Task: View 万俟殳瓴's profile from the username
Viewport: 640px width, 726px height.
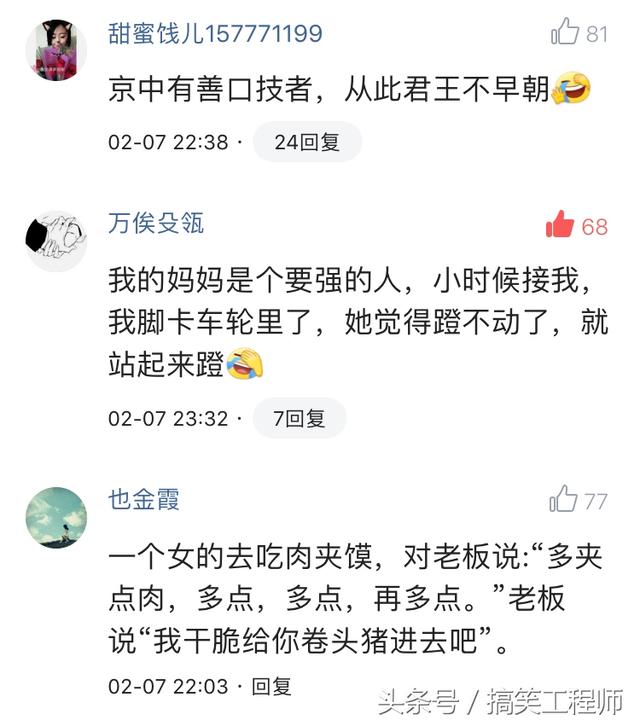Action: click(x=156, y=222)
